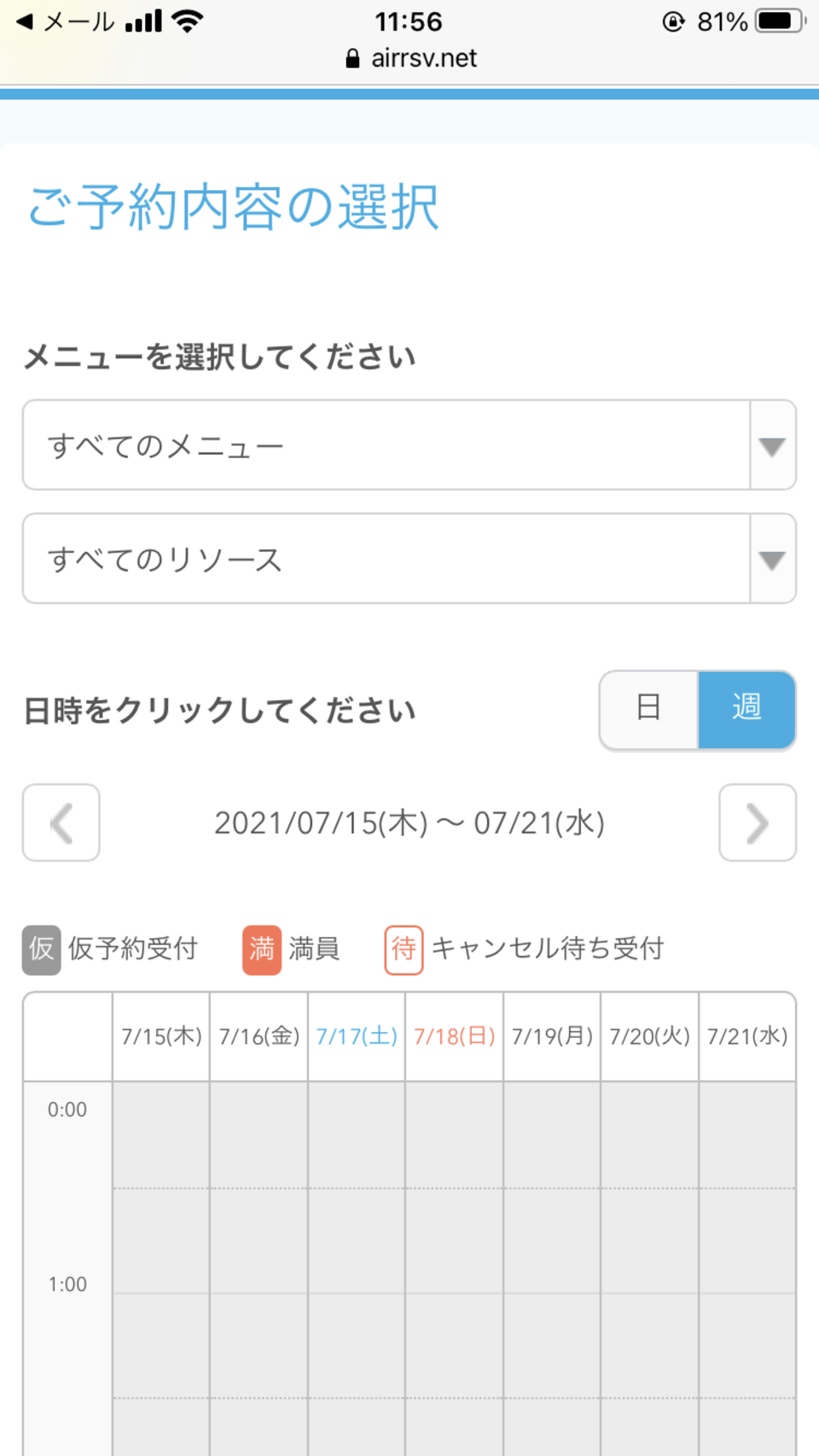
Task: Switch to the 日 (day) view
Action: pos(649,709)
